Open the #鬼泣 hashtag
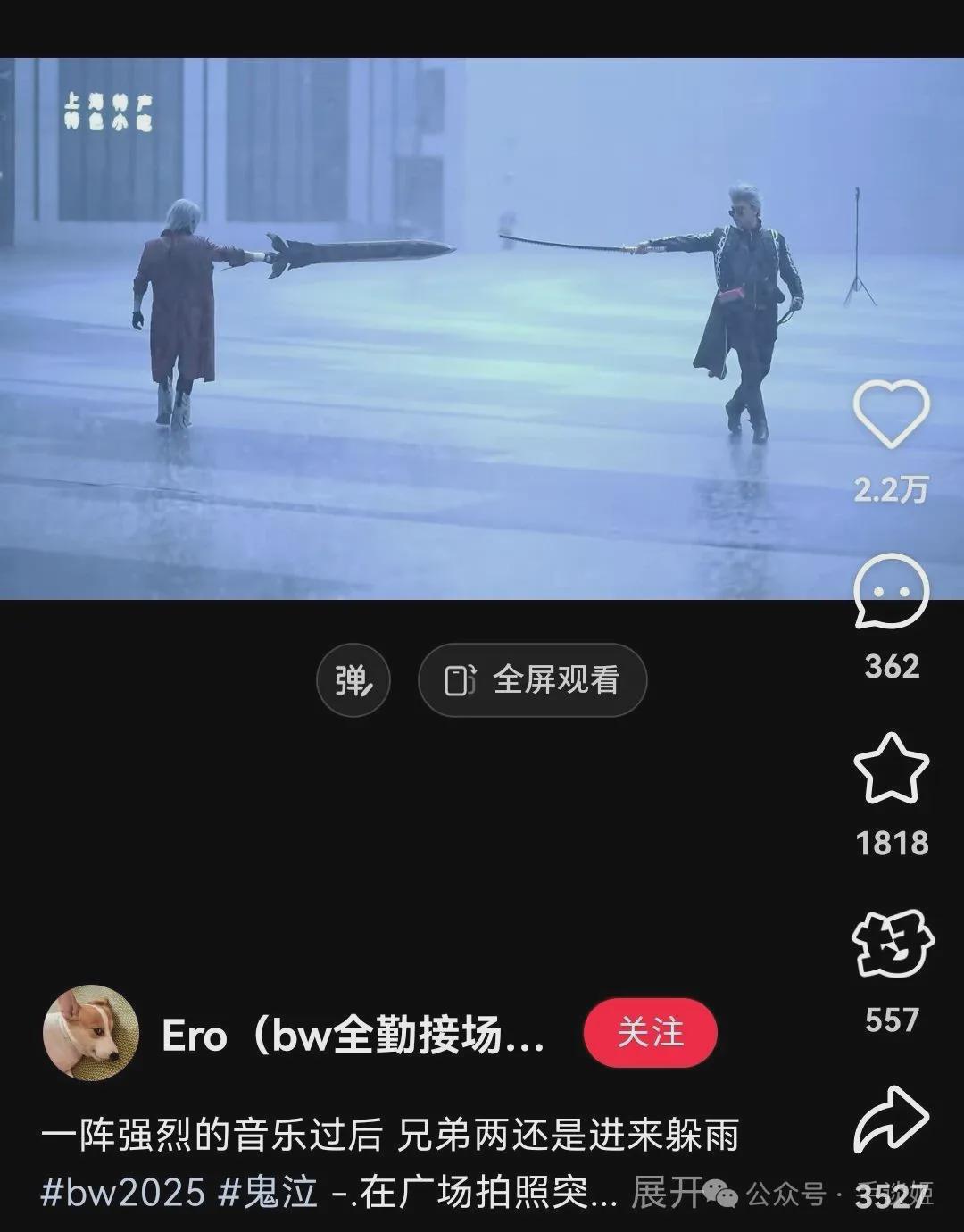The image size is (964, 1232). coord(268,1192)
